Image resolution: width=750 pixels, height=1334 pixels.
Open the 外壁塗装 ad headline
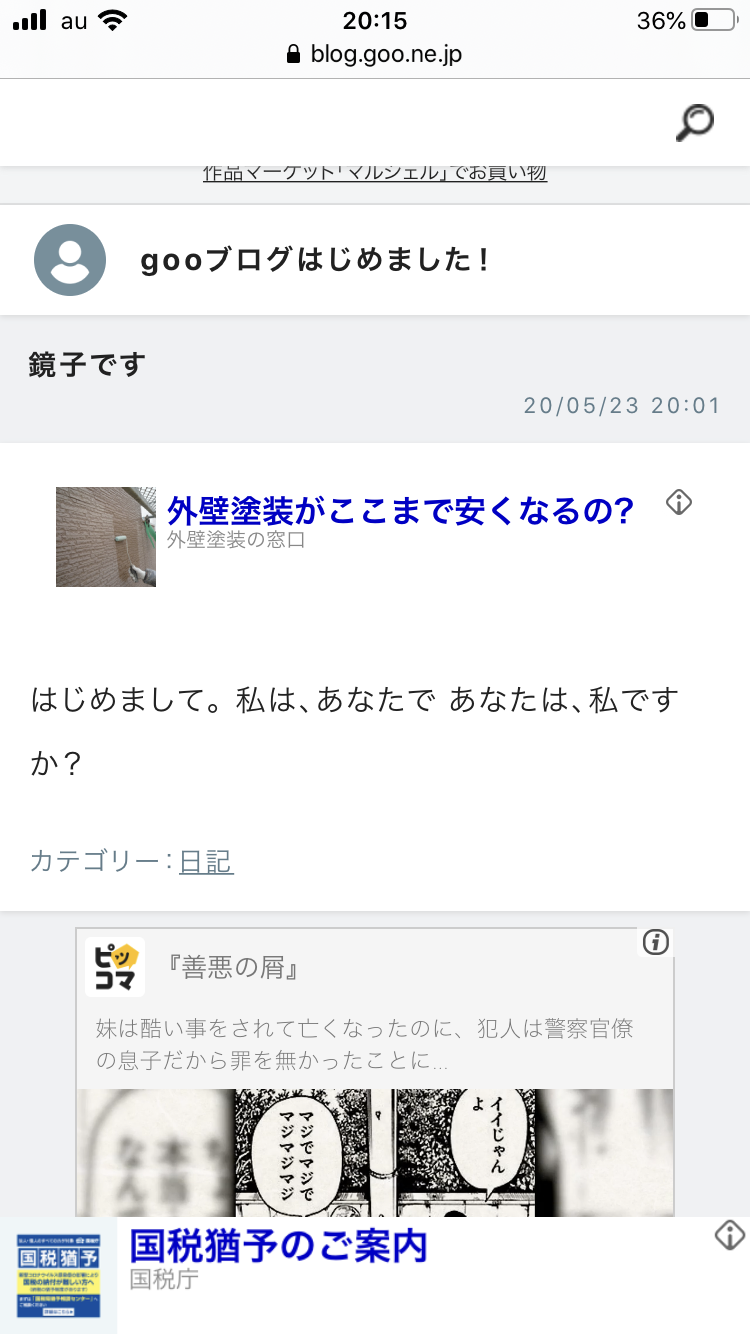[400, 511]
